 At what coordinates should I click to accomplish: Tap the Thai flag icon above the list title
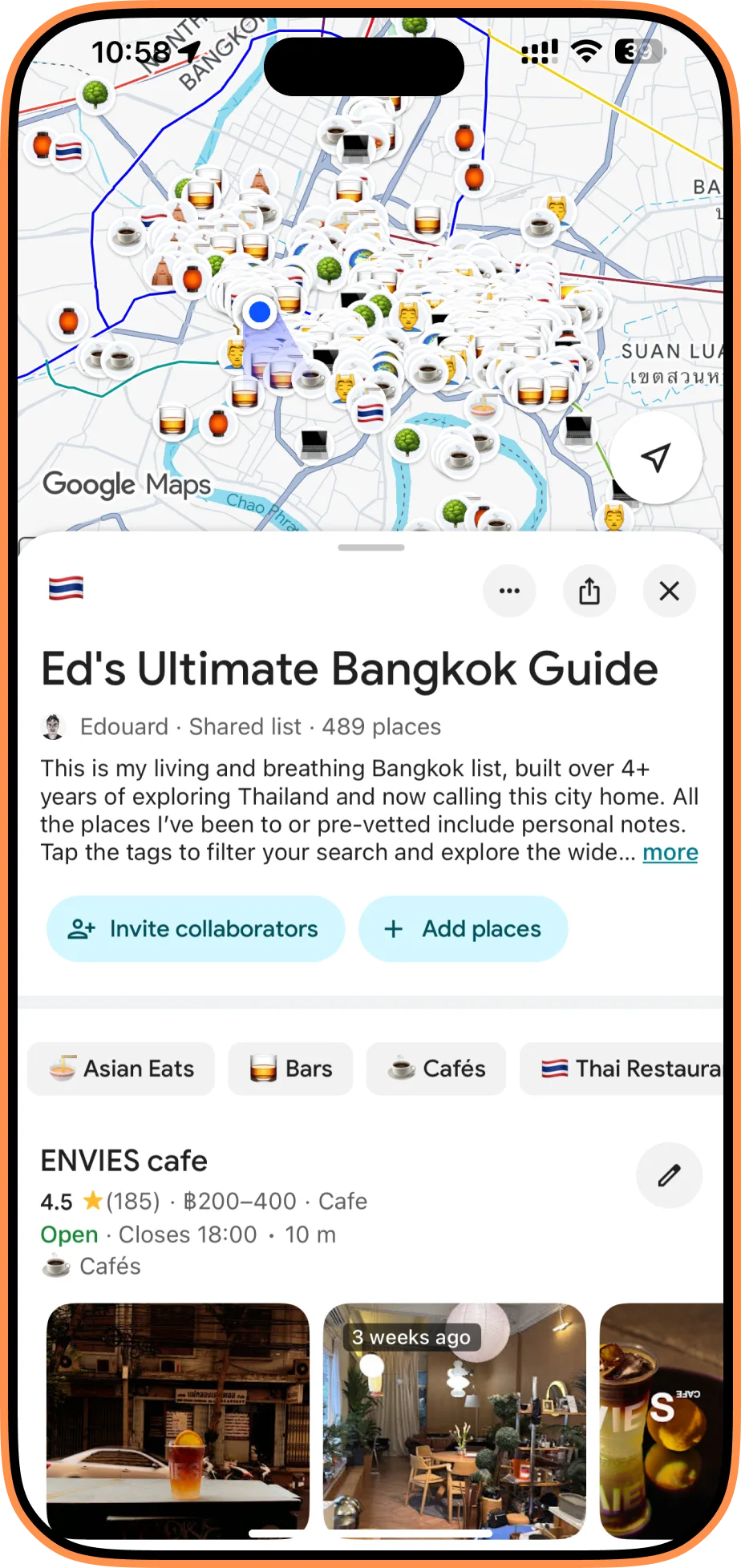click(67, 588)
